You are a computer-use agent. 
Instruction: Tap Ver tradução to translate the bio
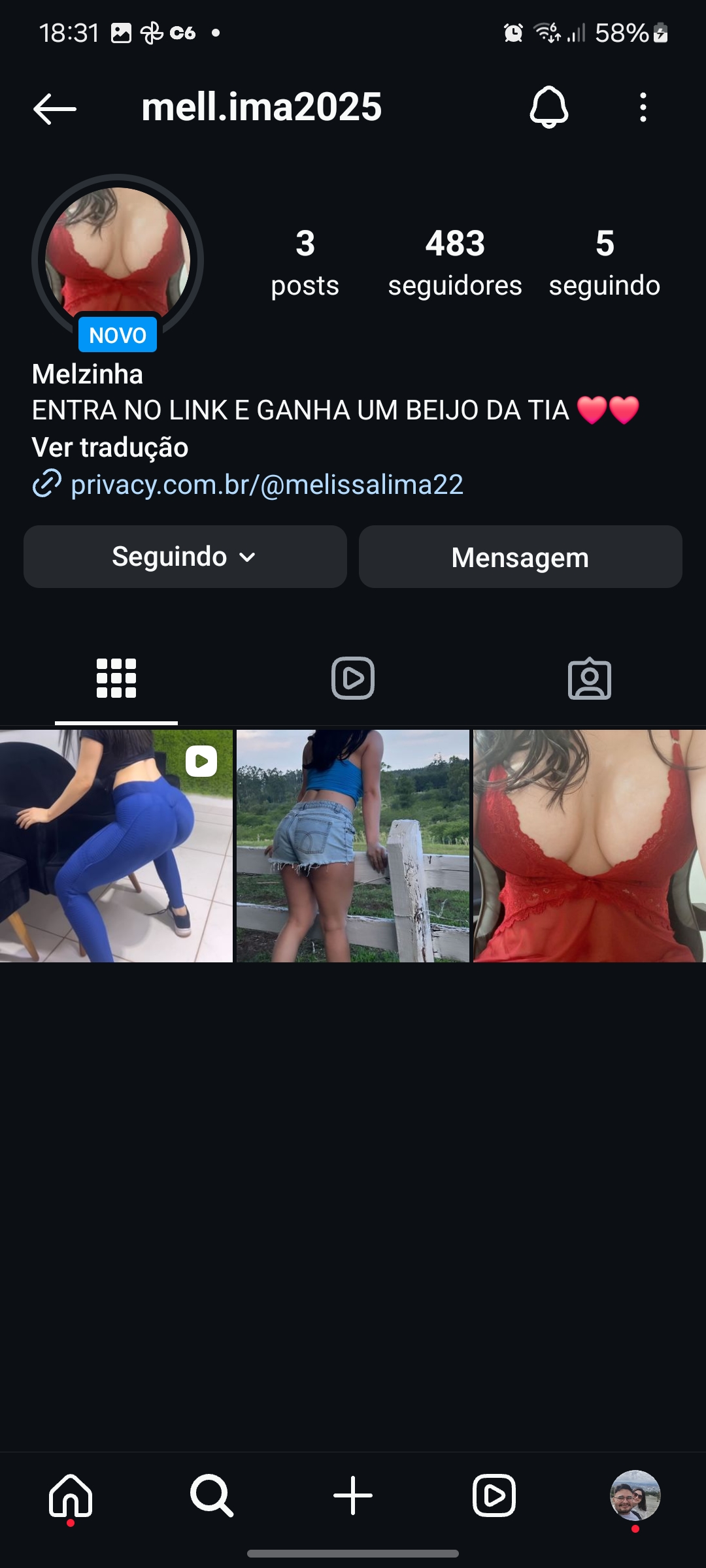tap(110, 448)
